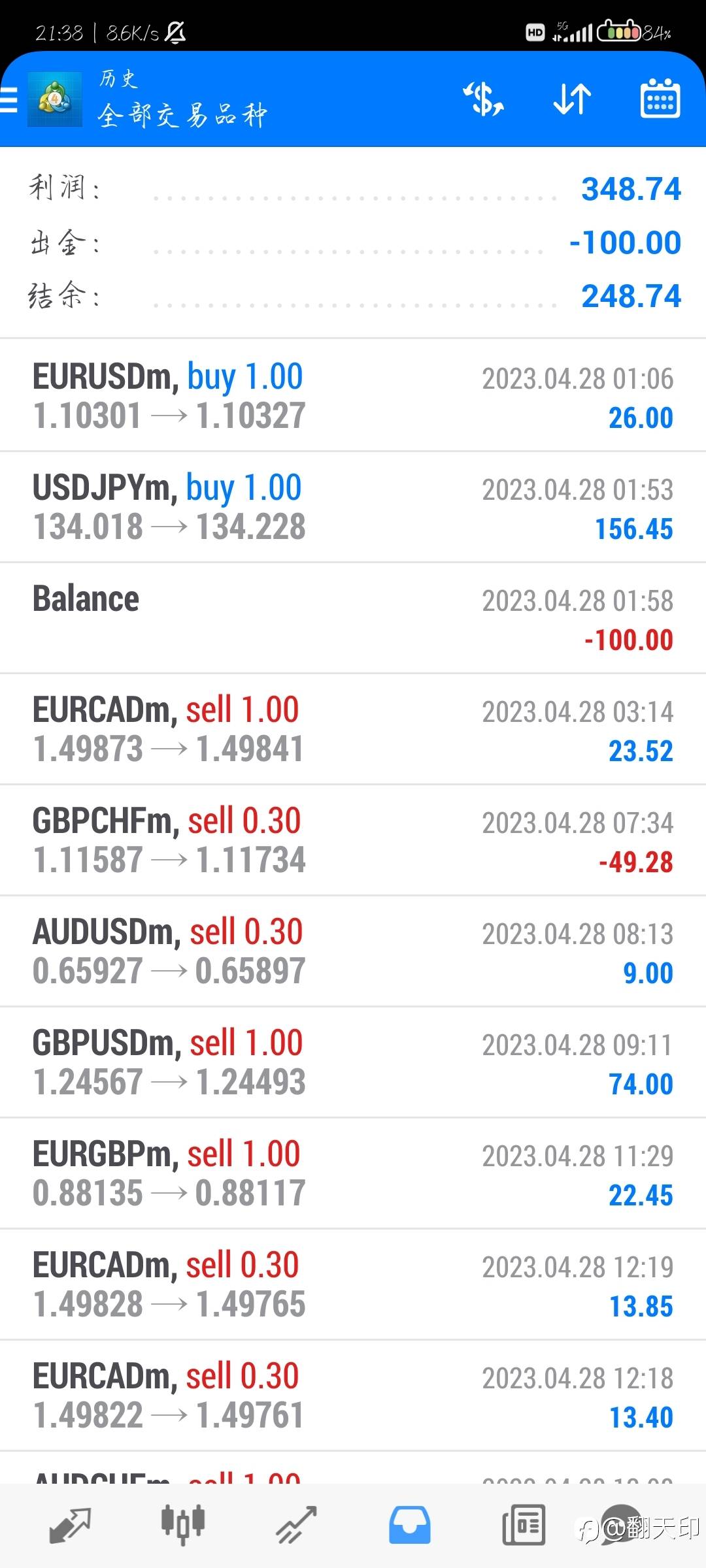Open the EURCADm trade closed at 12:19

[353, 1284]
